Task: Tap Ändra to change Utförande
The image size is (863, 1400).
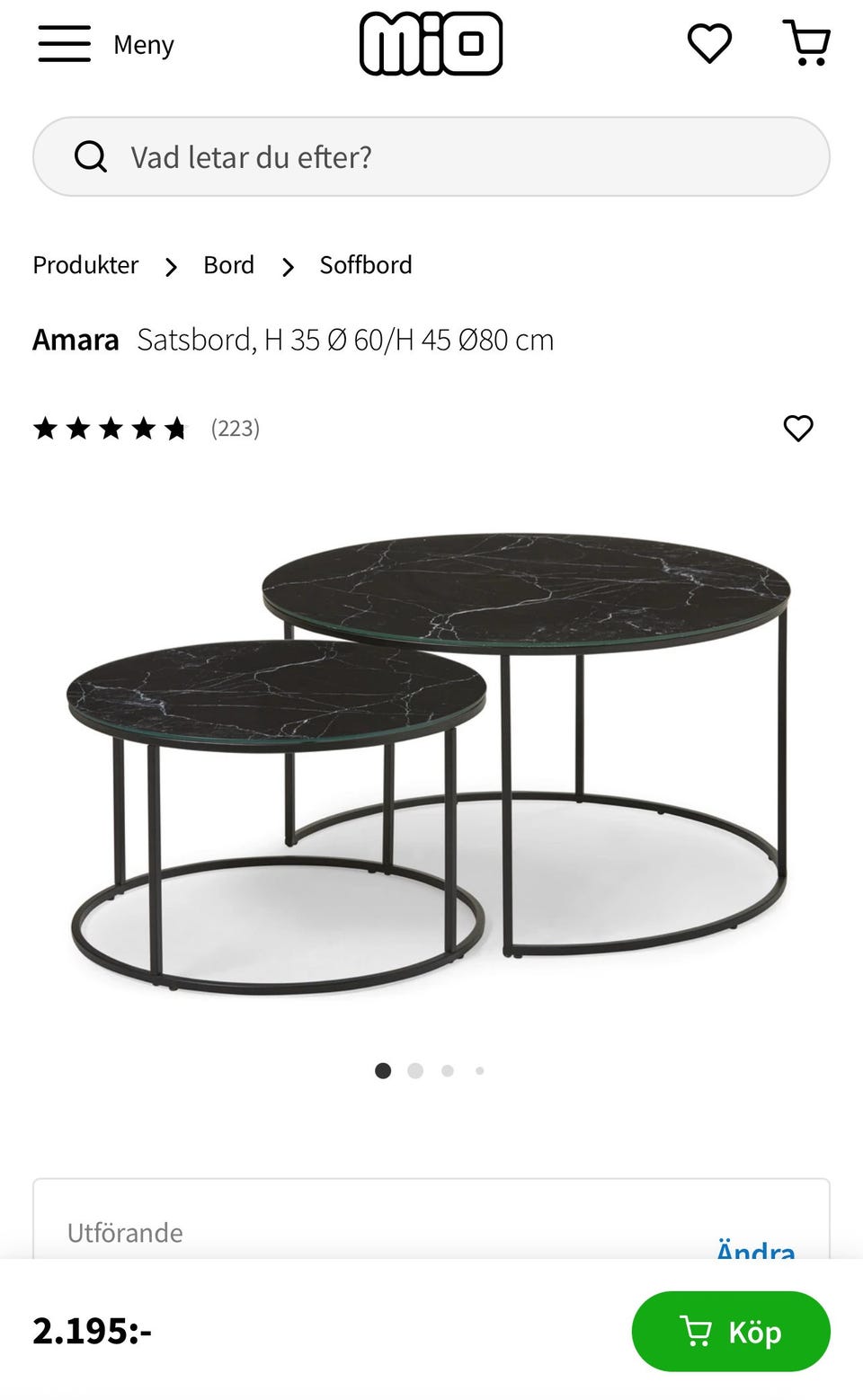Action: [755, 1248]
